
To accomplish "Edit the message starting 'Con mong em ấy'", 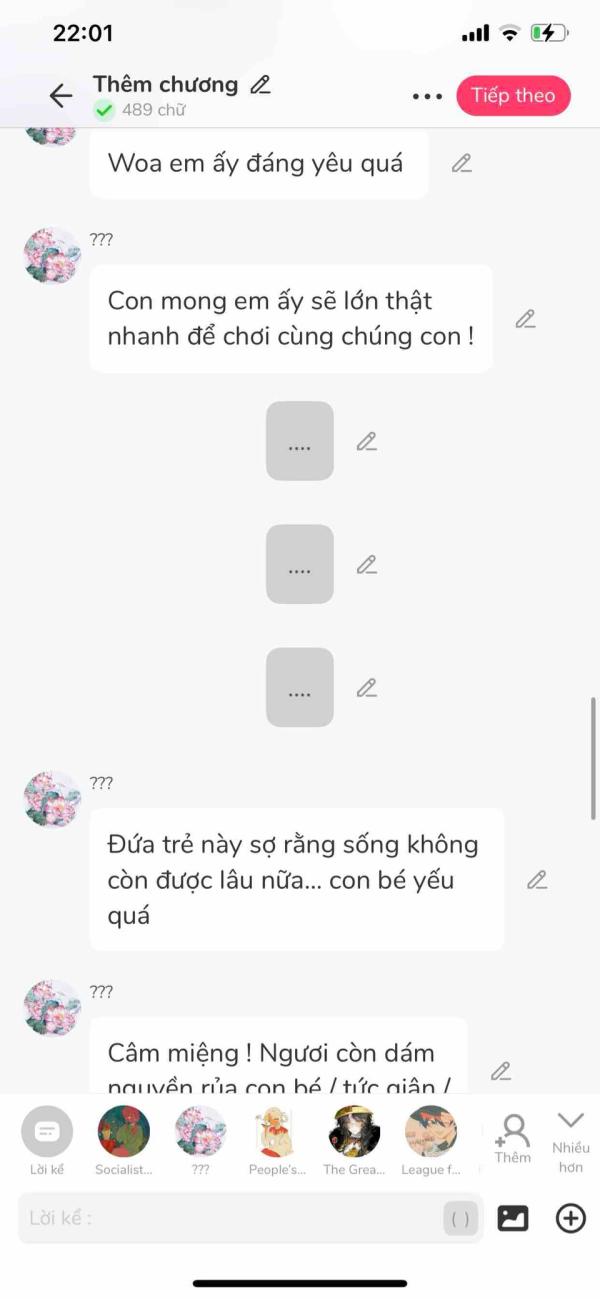I will 525,319.
